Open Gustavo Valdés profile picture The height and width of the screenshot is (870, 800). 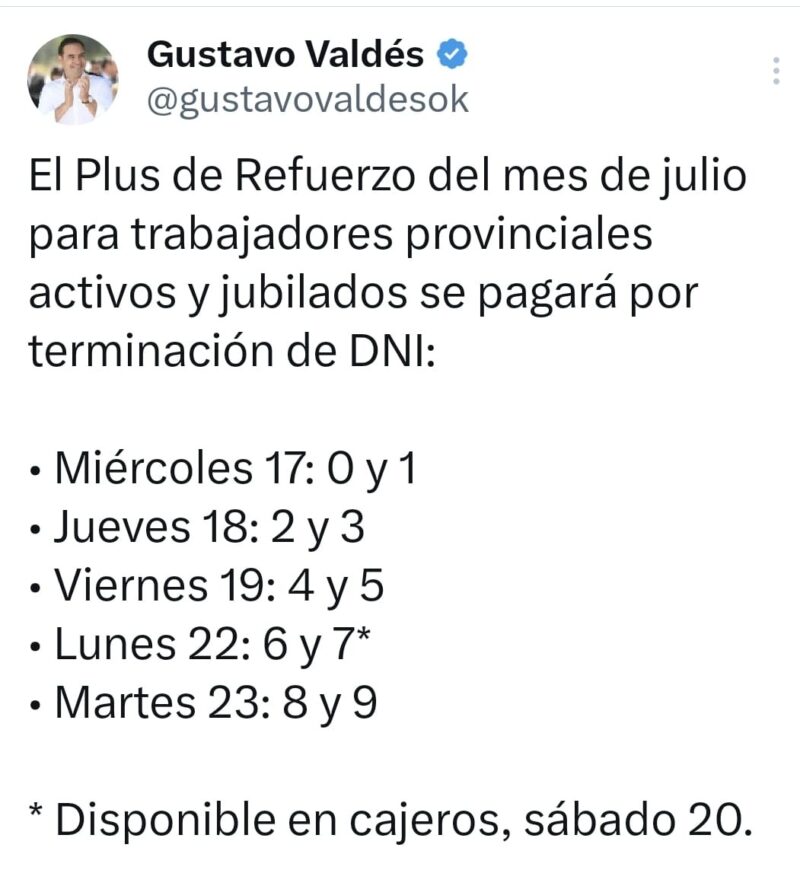[72, 79]
